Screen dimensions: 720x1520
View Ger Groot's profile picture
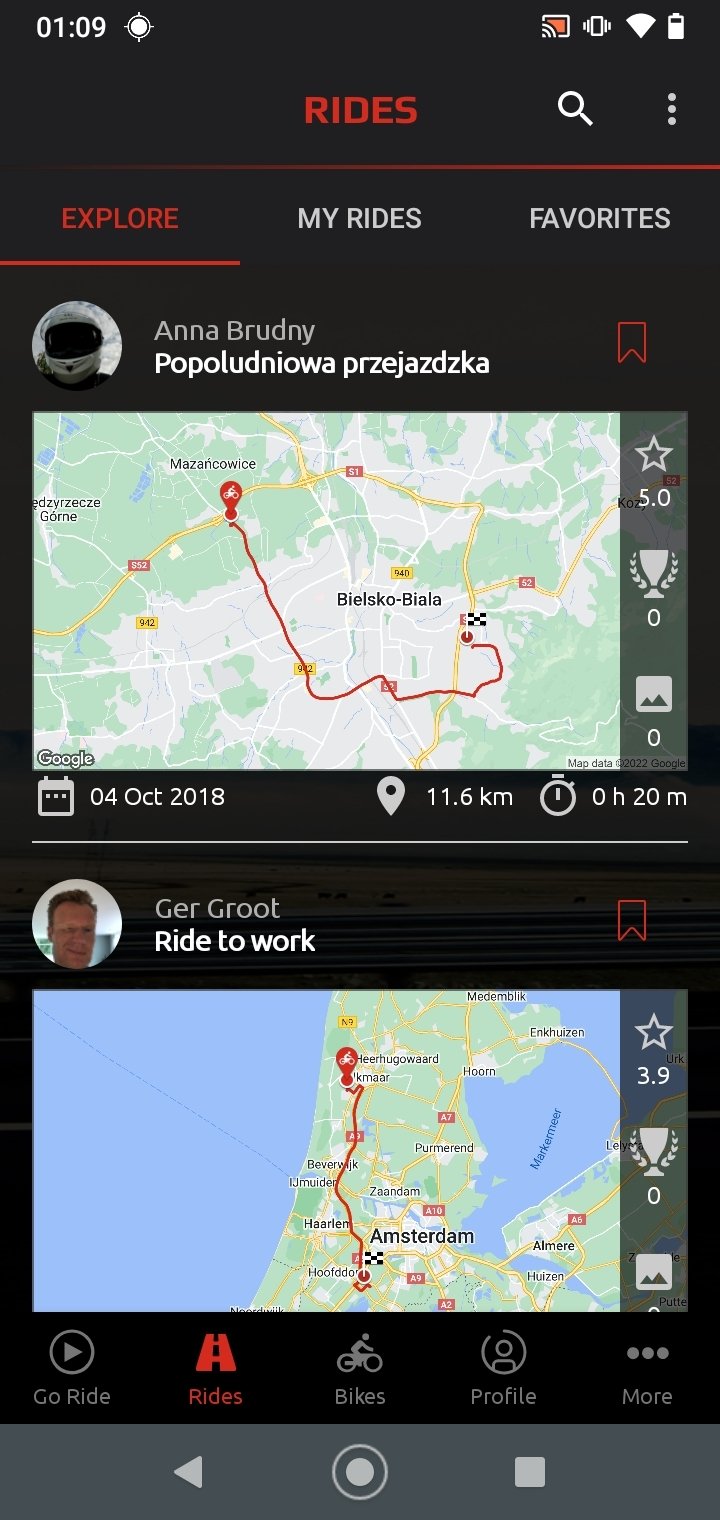pyautogui.click(x=77, y=924)
